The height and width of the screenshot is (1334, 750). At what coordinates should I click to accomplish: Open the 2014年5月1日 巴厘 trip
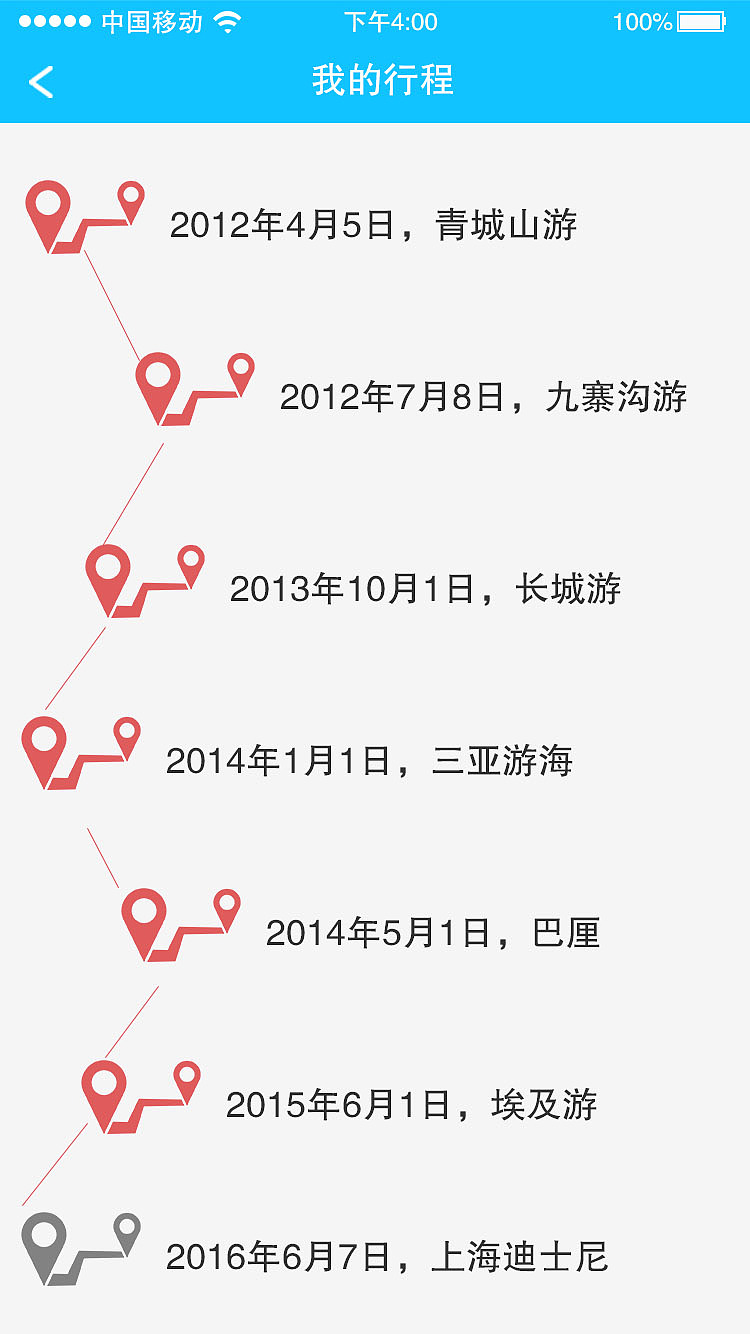pos(432,933)
